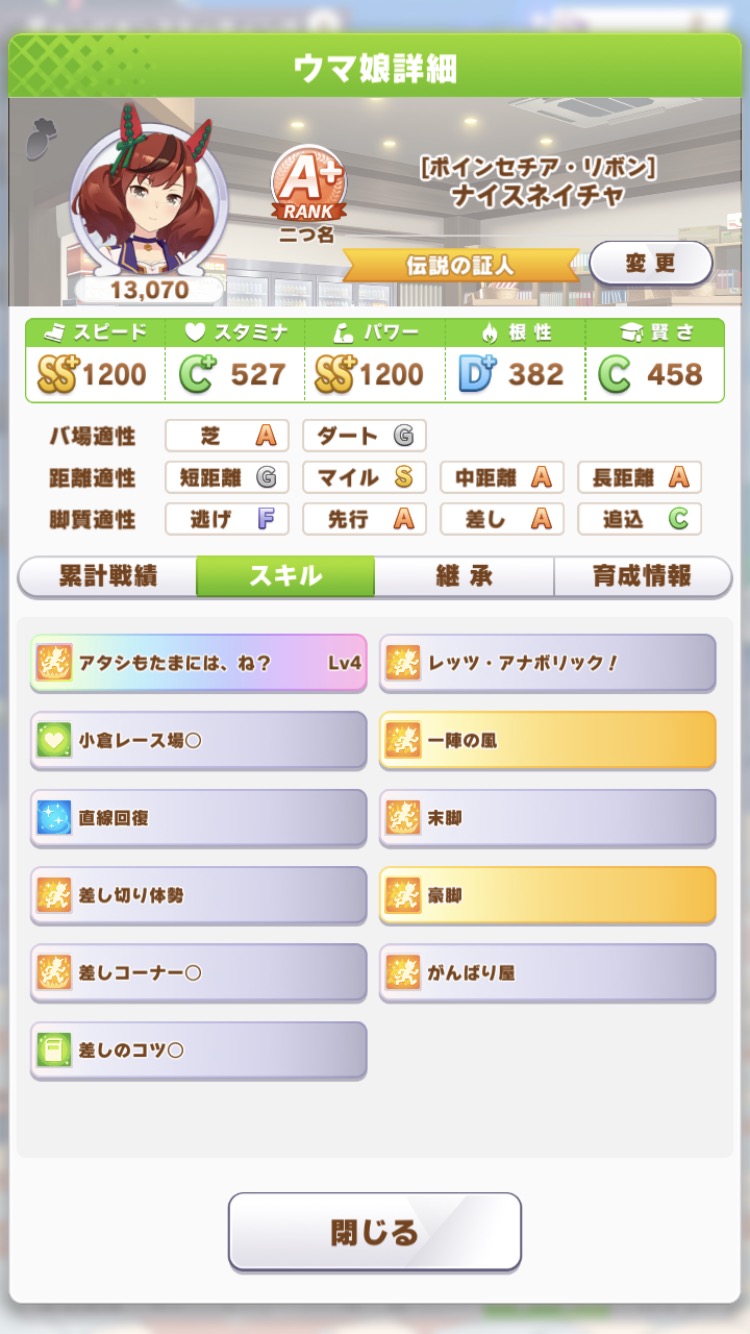750x1334 pixels.
Task: Tap the 変更 button beside the title
Action: (650, 264)
